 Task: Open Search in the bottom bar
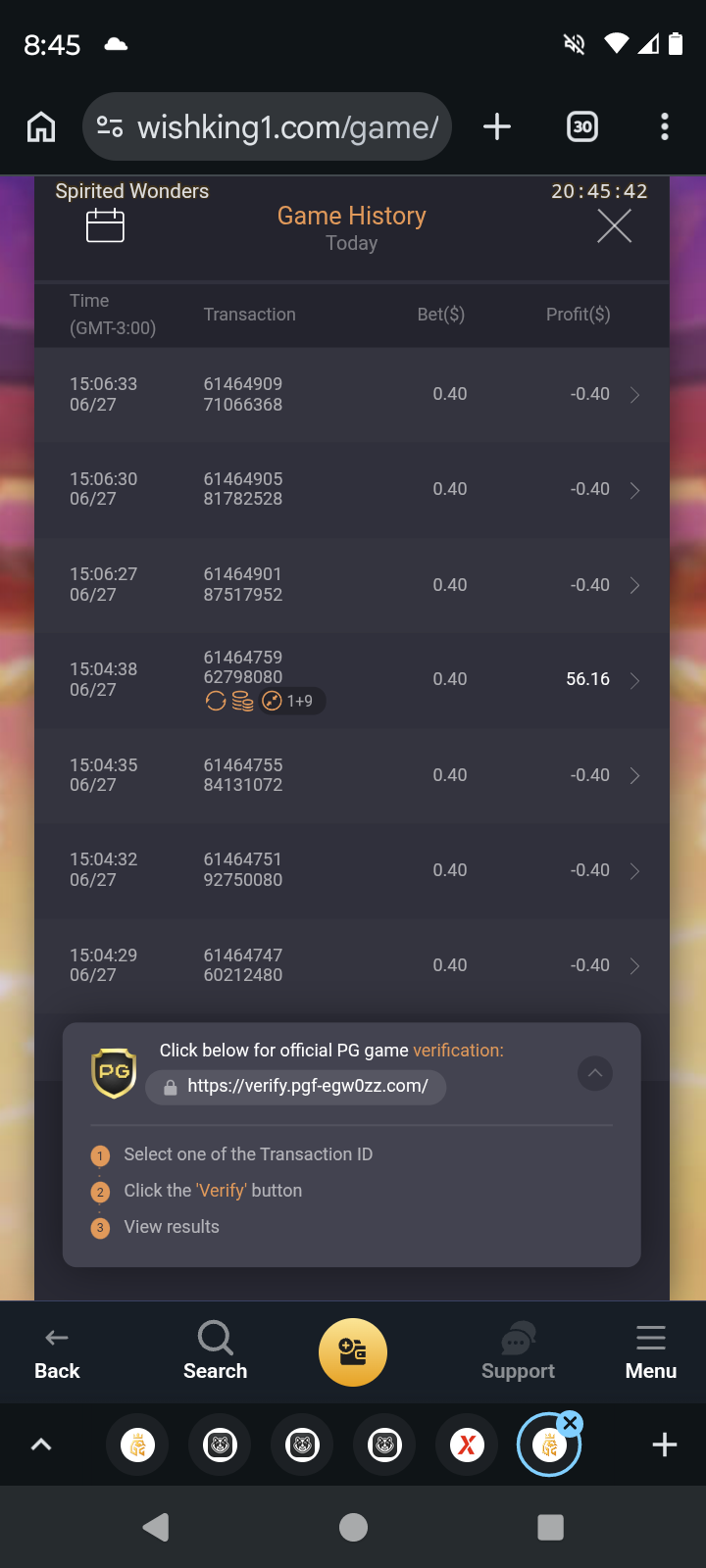(x=215, y=1351)
